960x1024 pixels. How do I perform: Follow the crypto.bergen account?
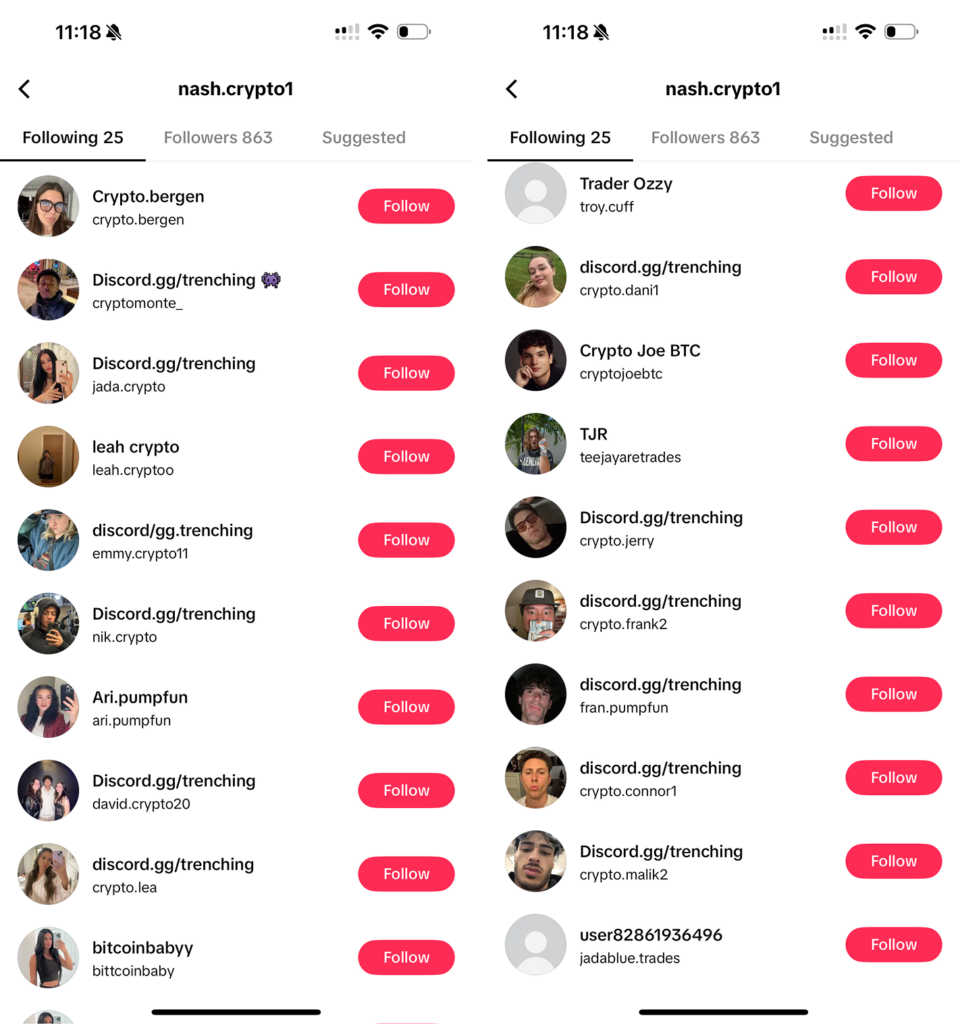406,206
